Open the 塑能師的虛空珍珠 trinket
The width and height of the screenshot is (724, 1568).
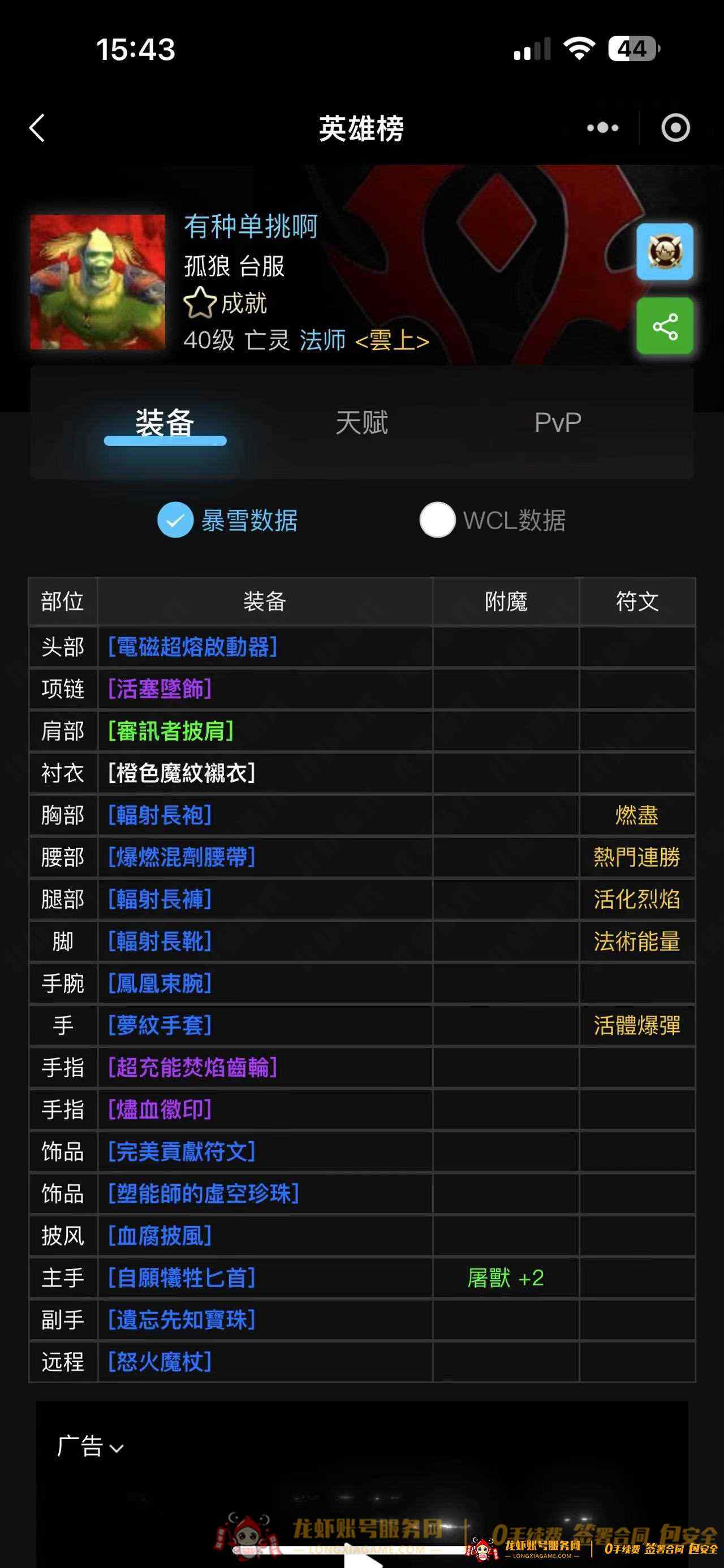tap(204, 1194)
